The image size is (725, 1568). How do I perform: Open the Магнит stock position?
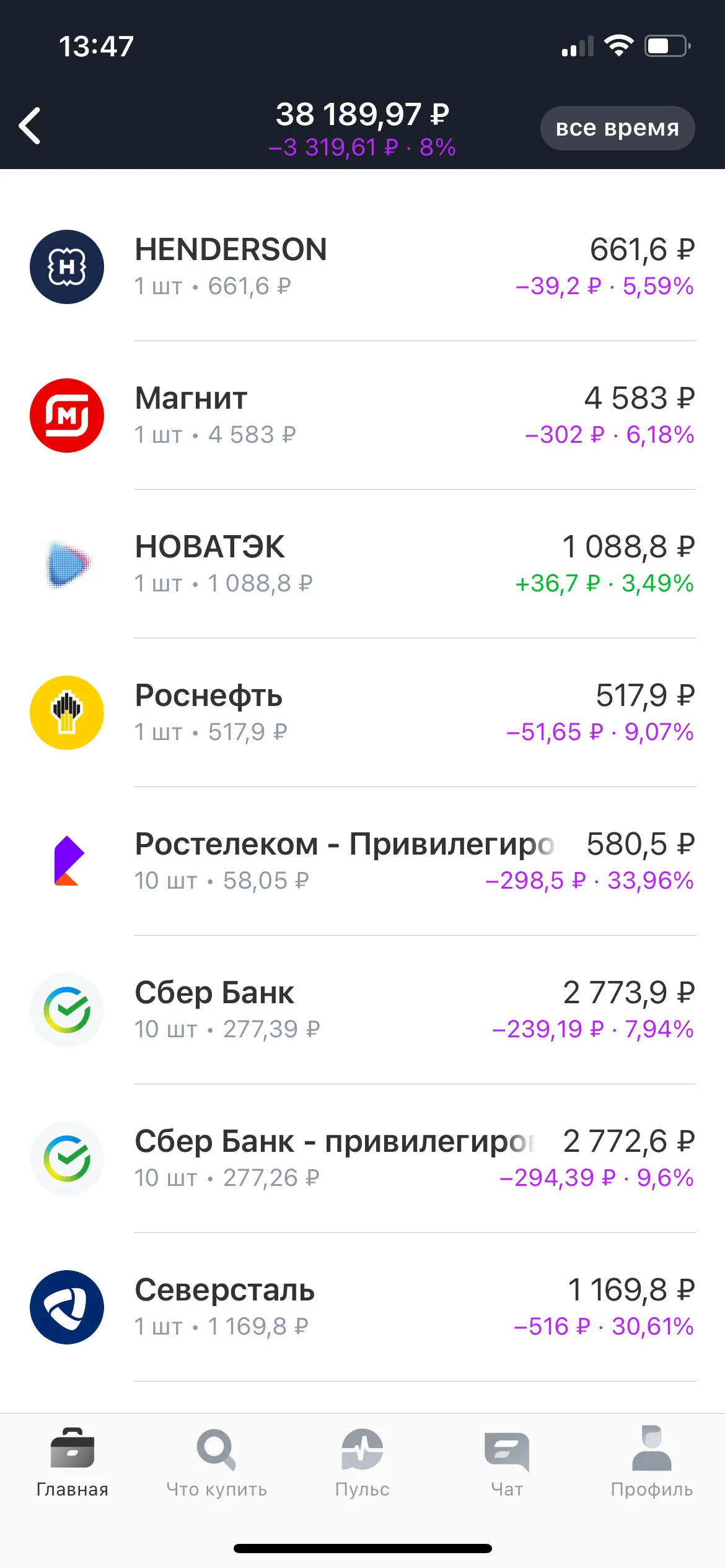pyautogui.click(x=362, y=416)
